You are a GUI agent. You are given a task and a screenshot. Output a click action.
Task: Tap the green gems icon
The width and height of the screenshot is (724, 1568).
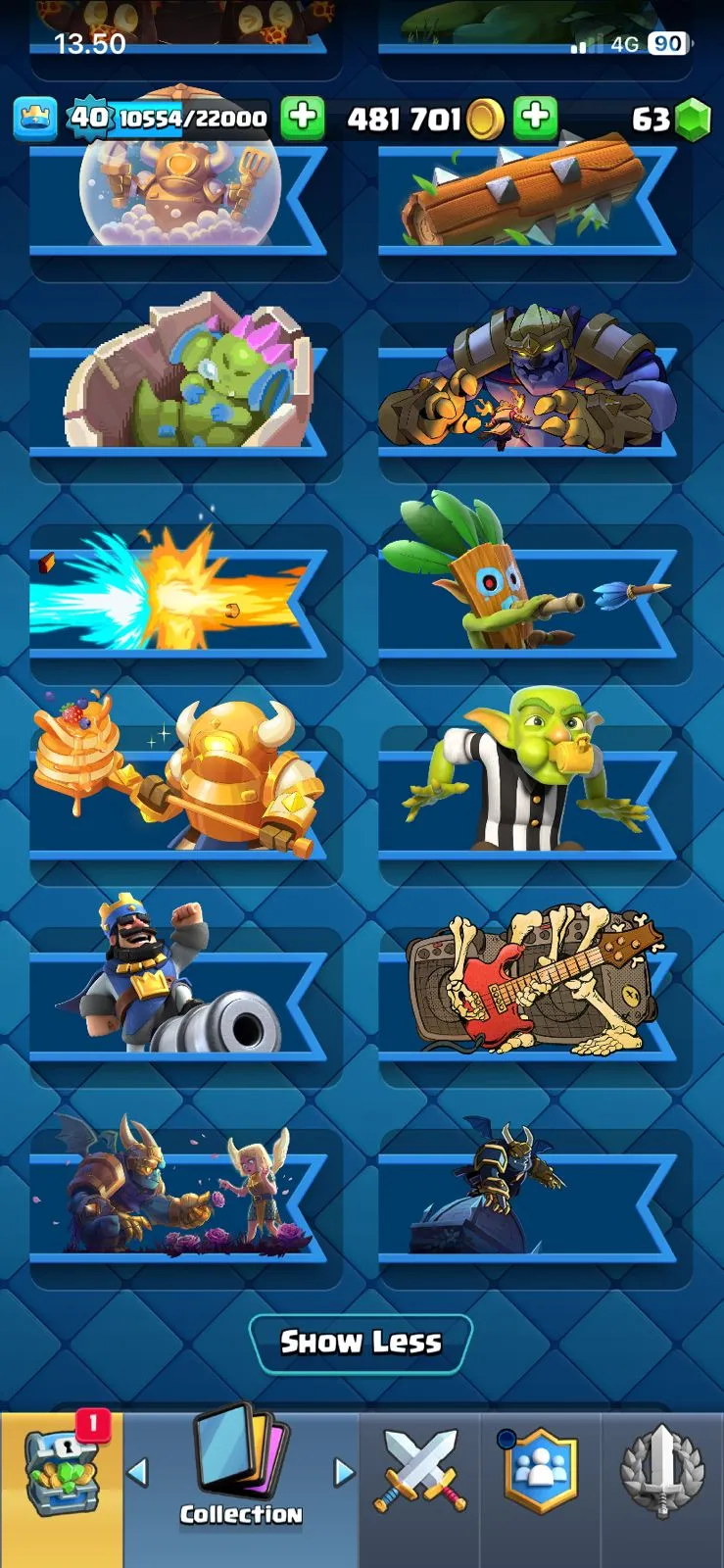(x=694, y=120)
